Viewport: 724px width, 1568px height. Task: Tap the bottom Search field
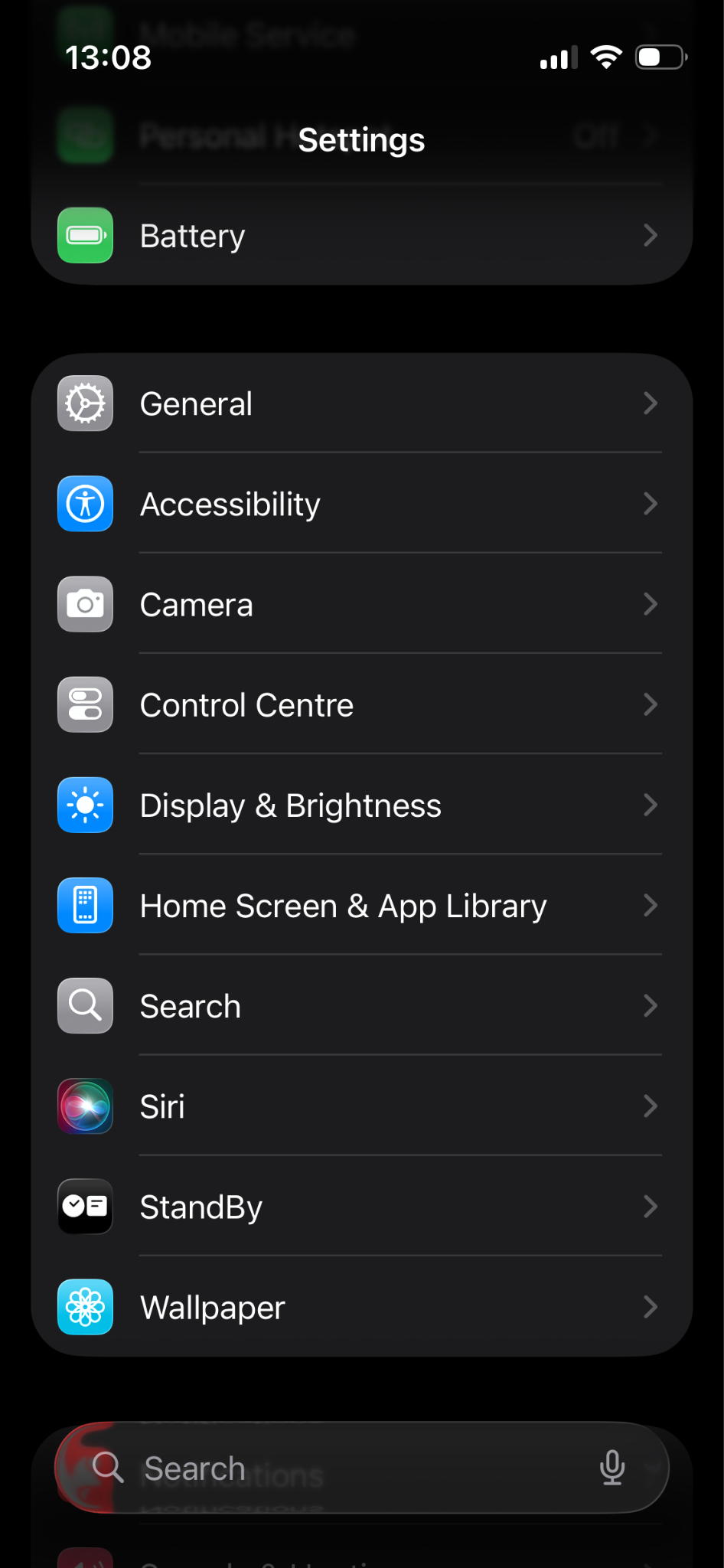pos(362,1468)
